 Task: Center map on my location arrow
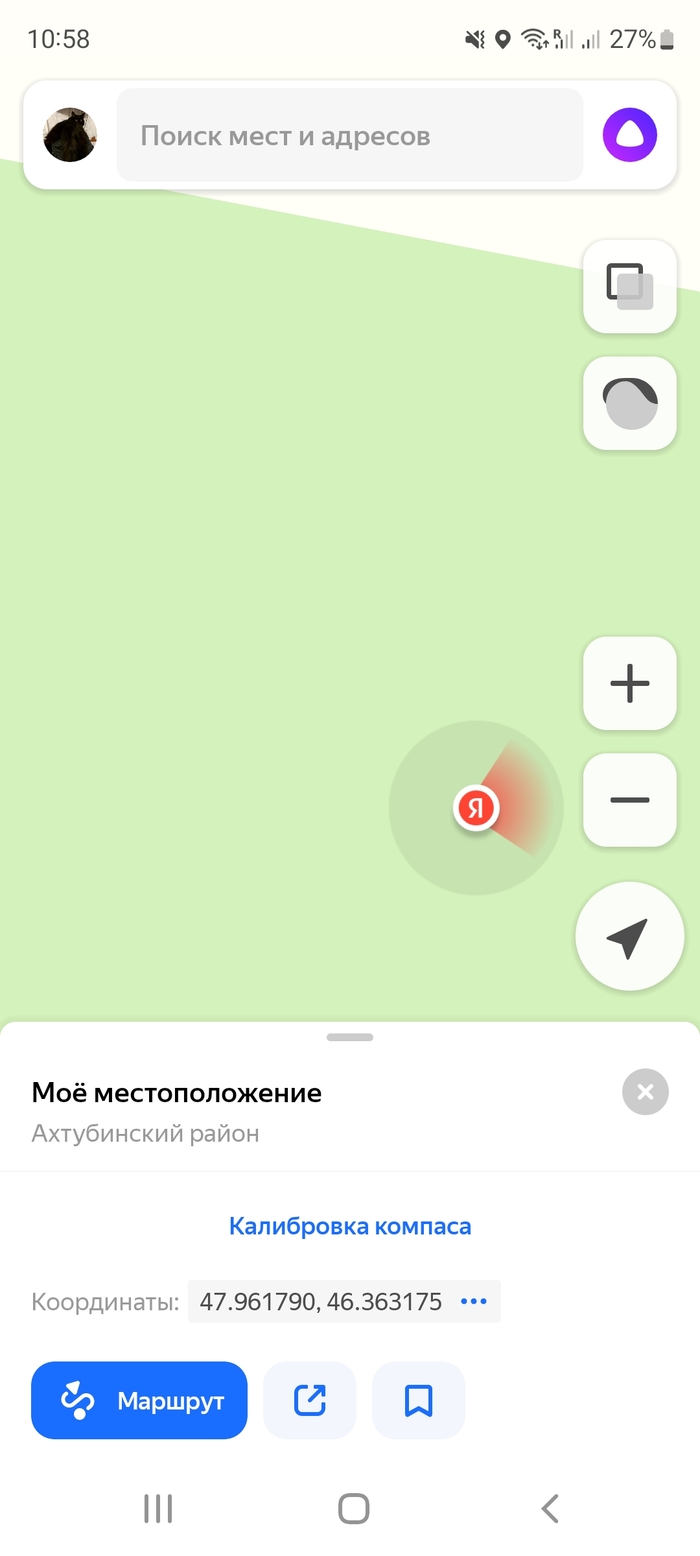point(629,936)
